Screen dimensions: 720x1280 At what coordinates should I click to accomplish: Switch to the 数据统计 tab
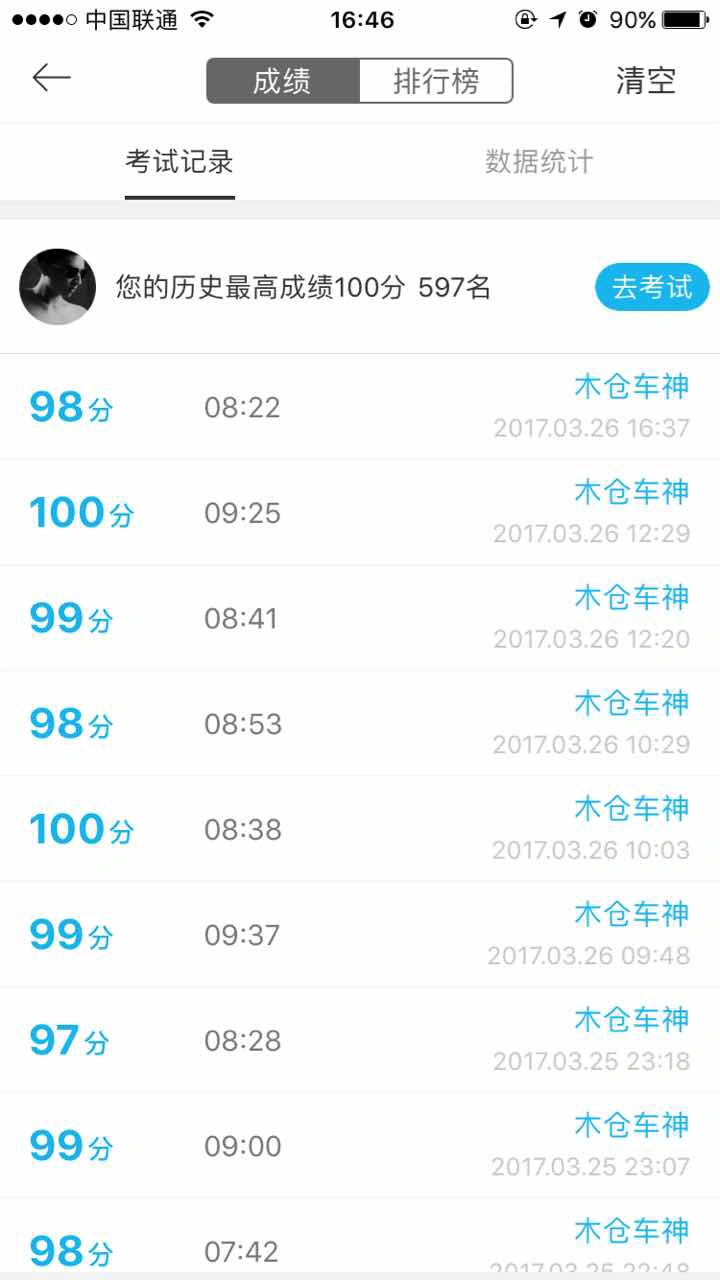pyautogui.click(x=540, y=162)
